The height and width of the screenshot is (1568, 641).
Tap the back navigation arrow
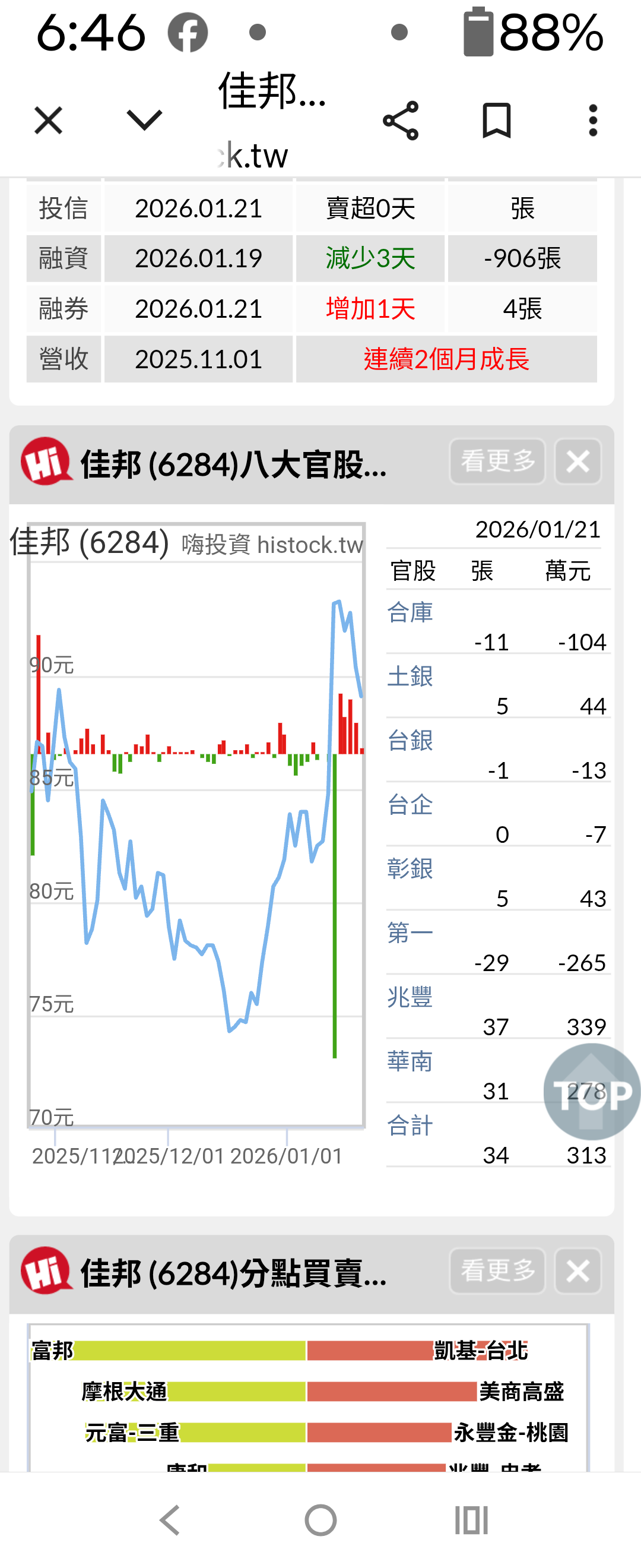pos(169,1520)
